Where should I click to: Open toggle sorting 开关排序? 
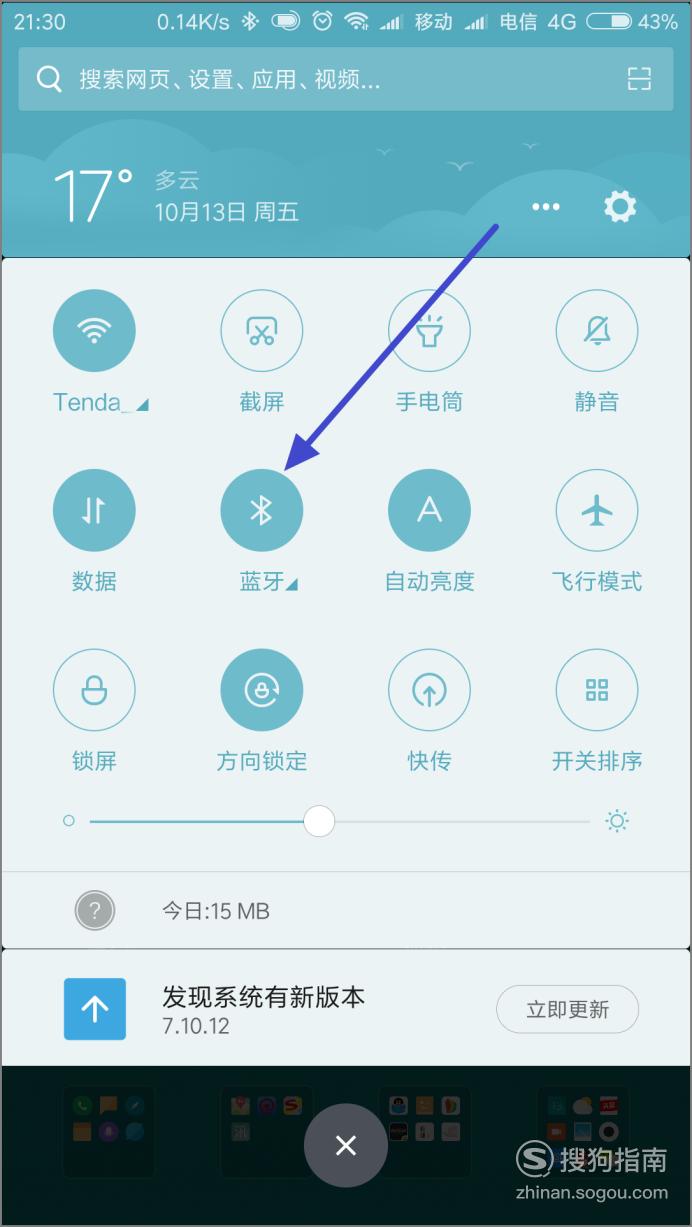[x=597, y=690]
